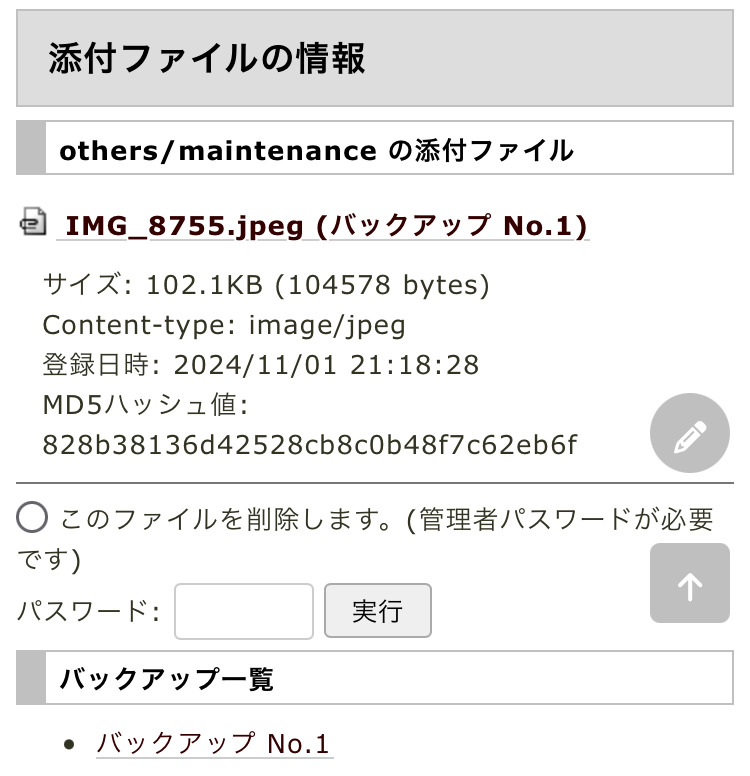750x776 pixels.
Task: Open バックアップ No.1 in the backup list
Action: coord(213,743)
